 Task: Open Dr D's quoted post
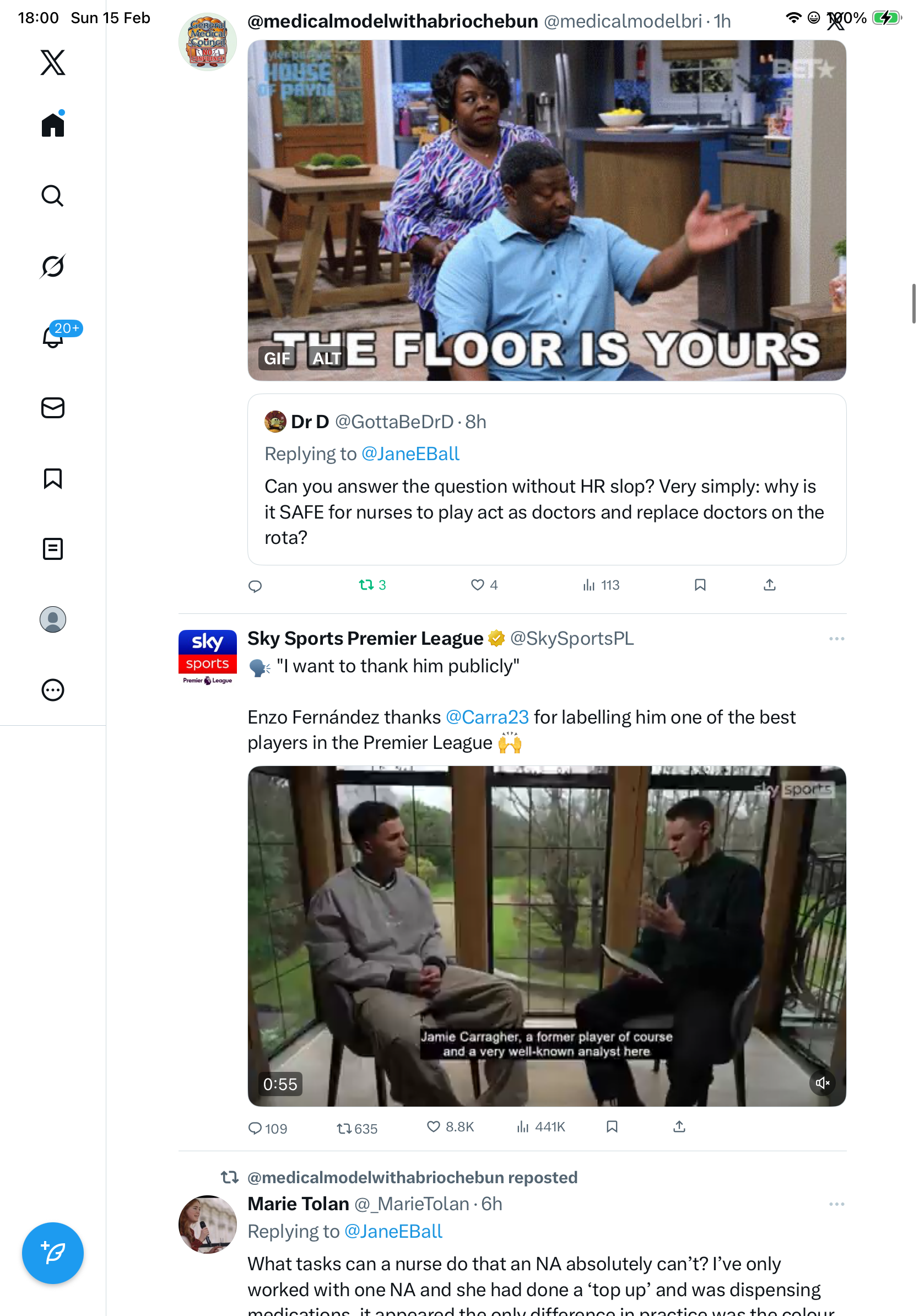point(546,478)
